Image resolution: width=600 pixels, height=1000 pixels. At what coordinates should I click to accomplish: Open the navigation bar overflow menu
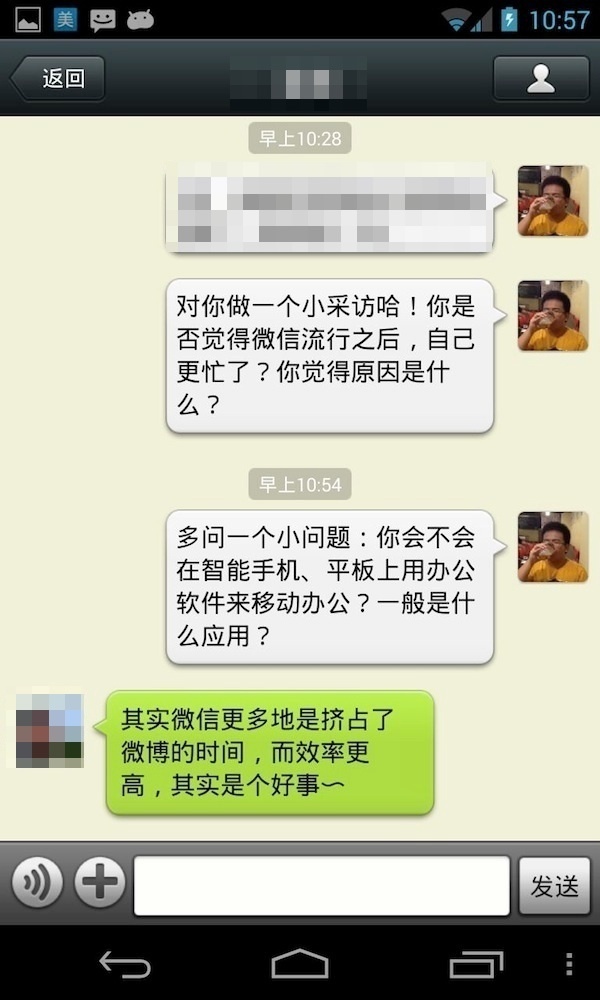569,964
